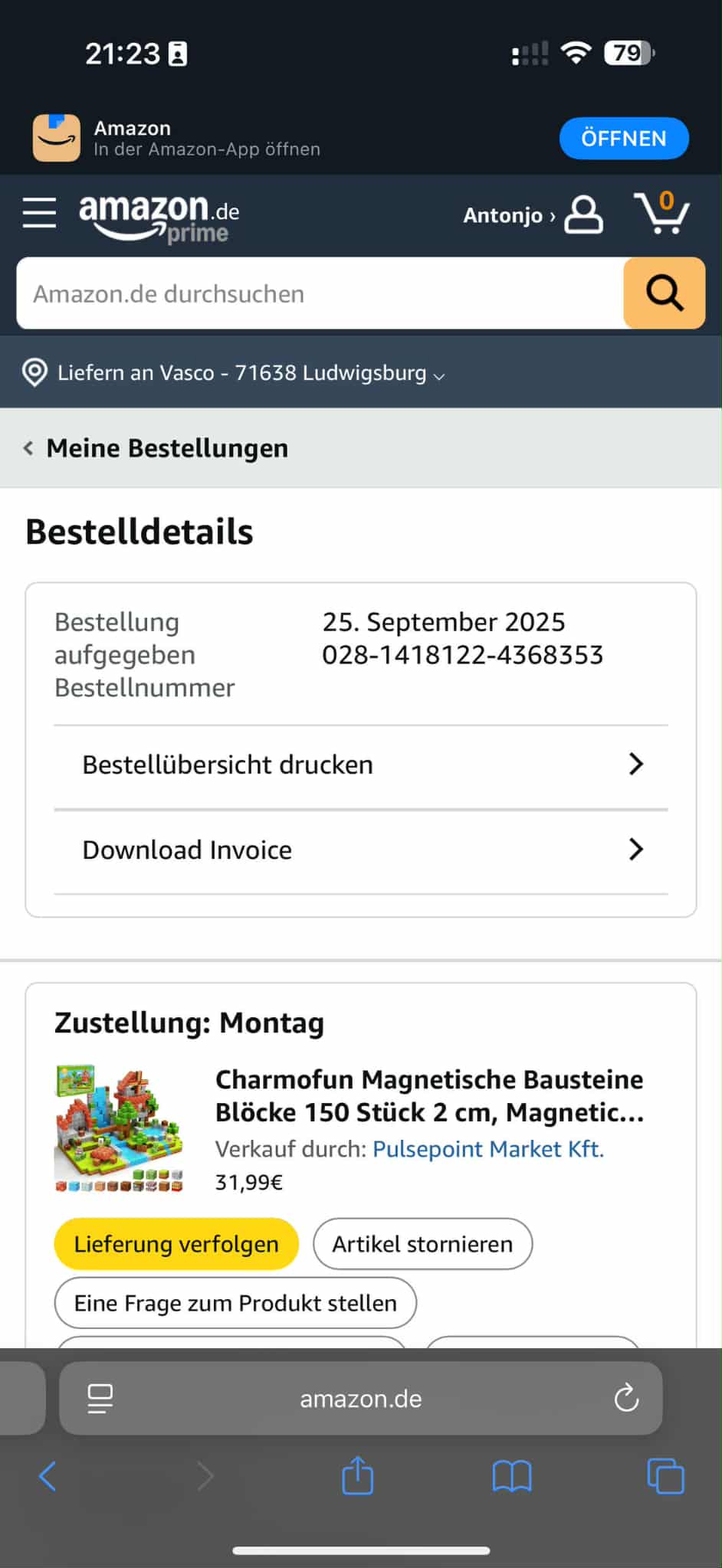Open the Charmofun magnetic blocks product image
Screen dimensions: 722x1568
pyautogui.click(x=120, y=1128)
